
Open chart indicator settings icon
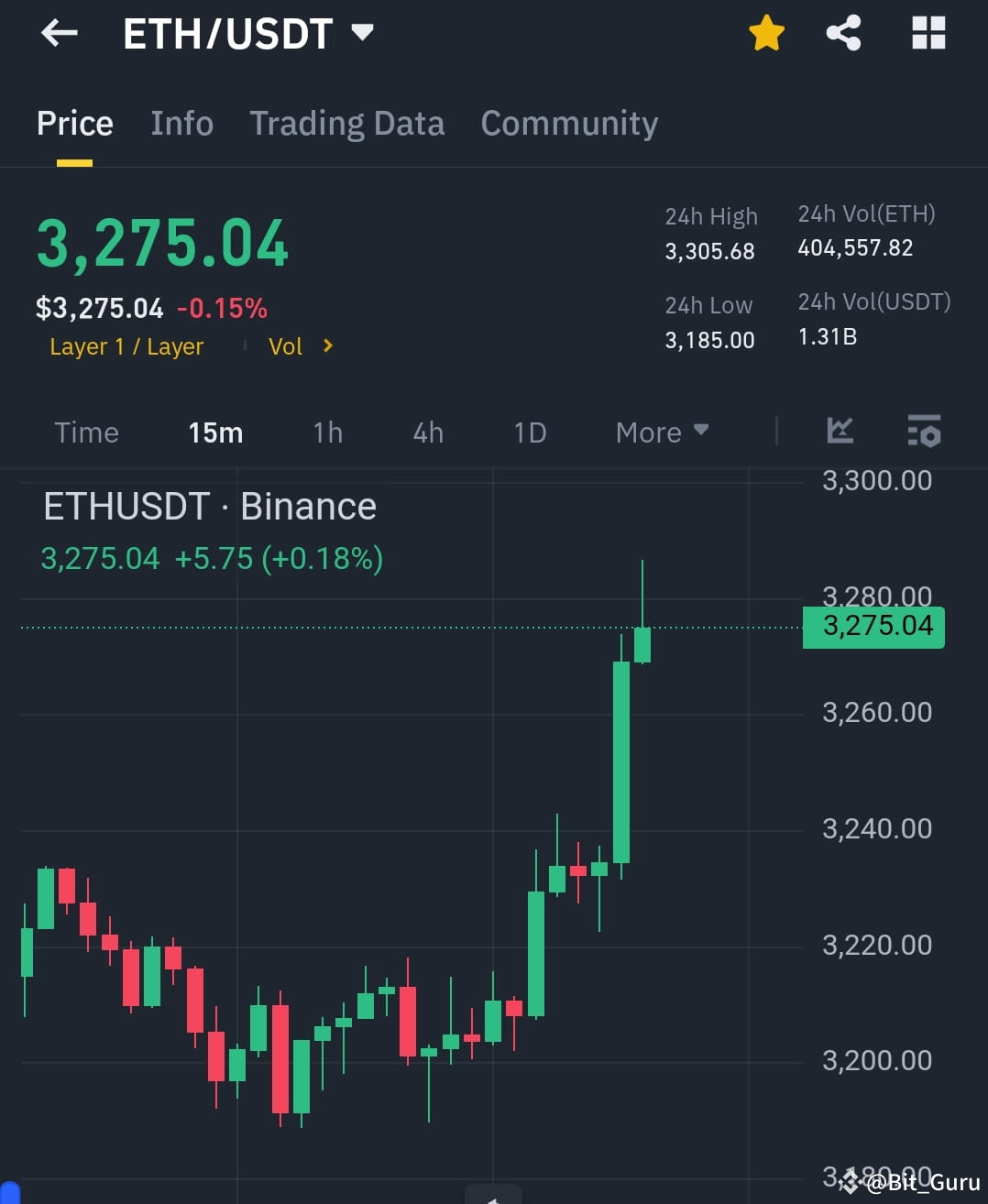[x=924, y=432]
